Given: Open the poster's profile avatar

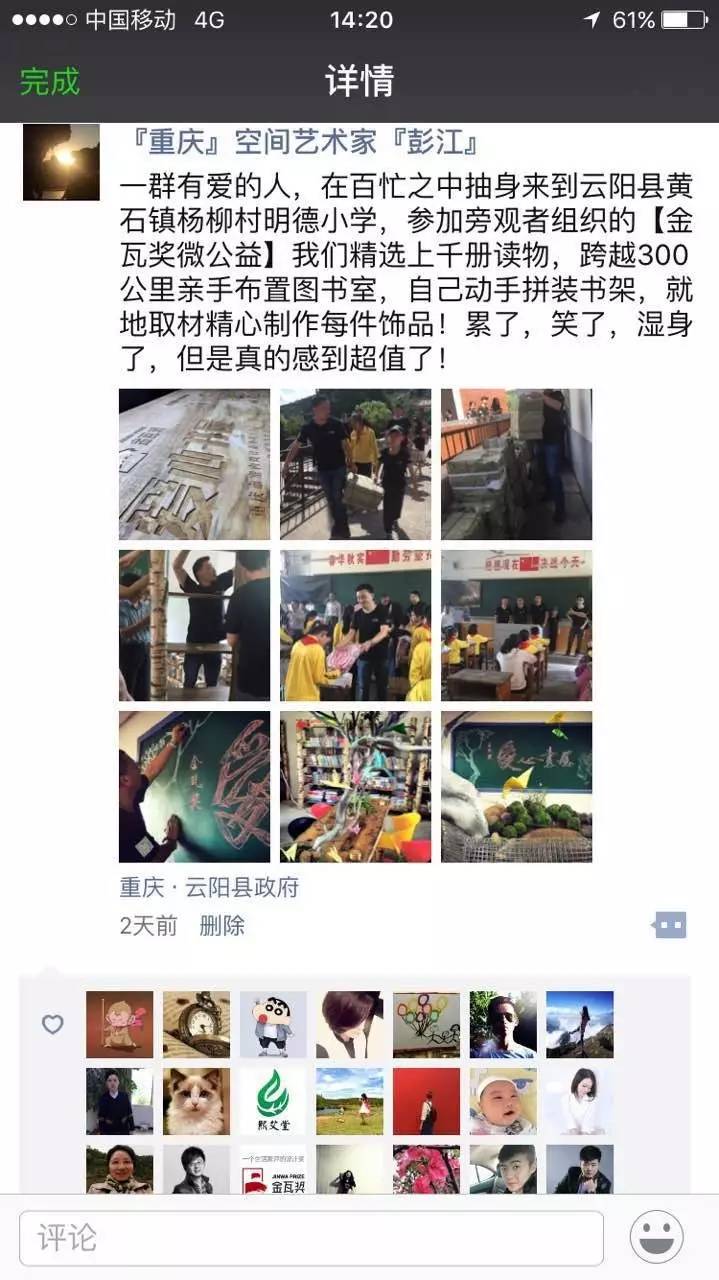Looking at the screenshot, I should pyautogui.click(x=61, y=163).
